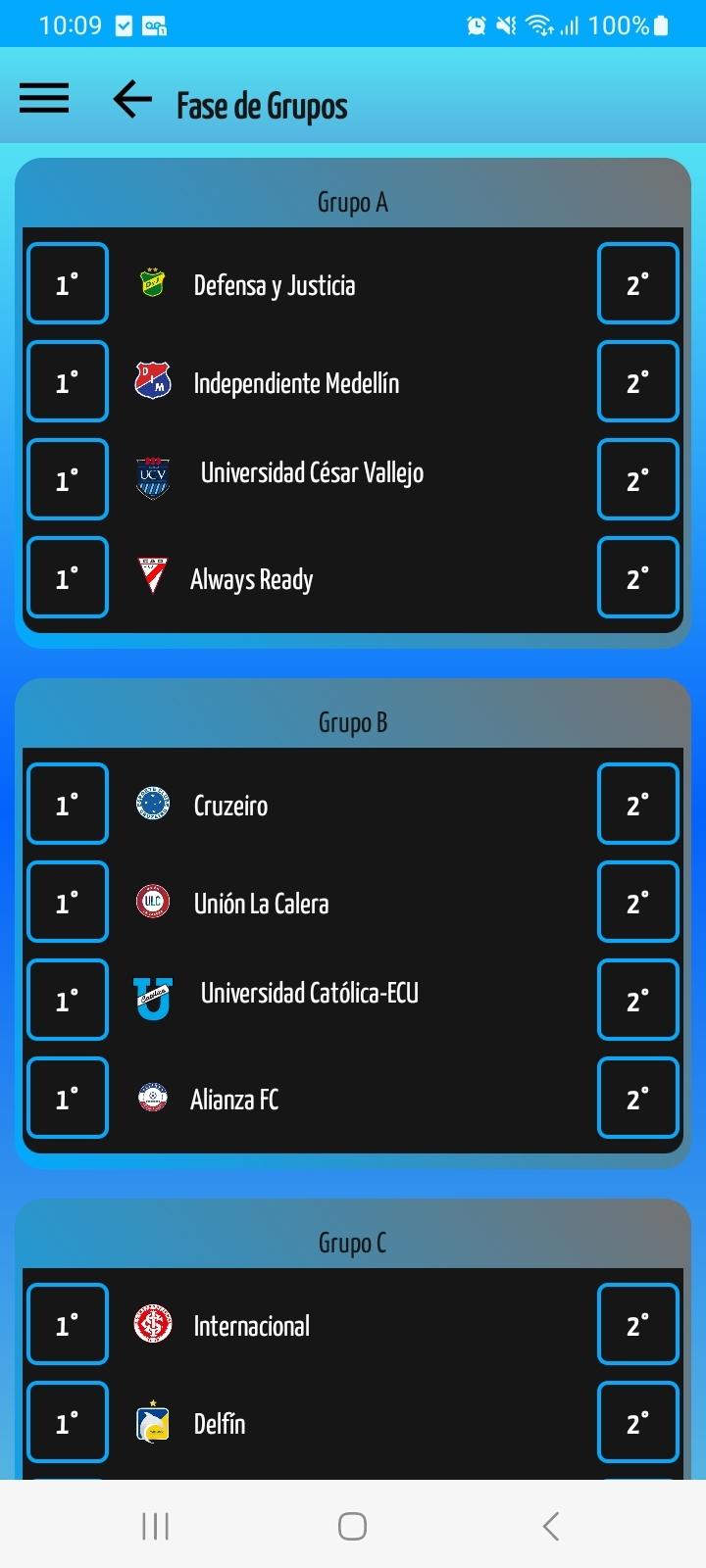Select 2° for Unión La Calera

[x=638, y=902]
